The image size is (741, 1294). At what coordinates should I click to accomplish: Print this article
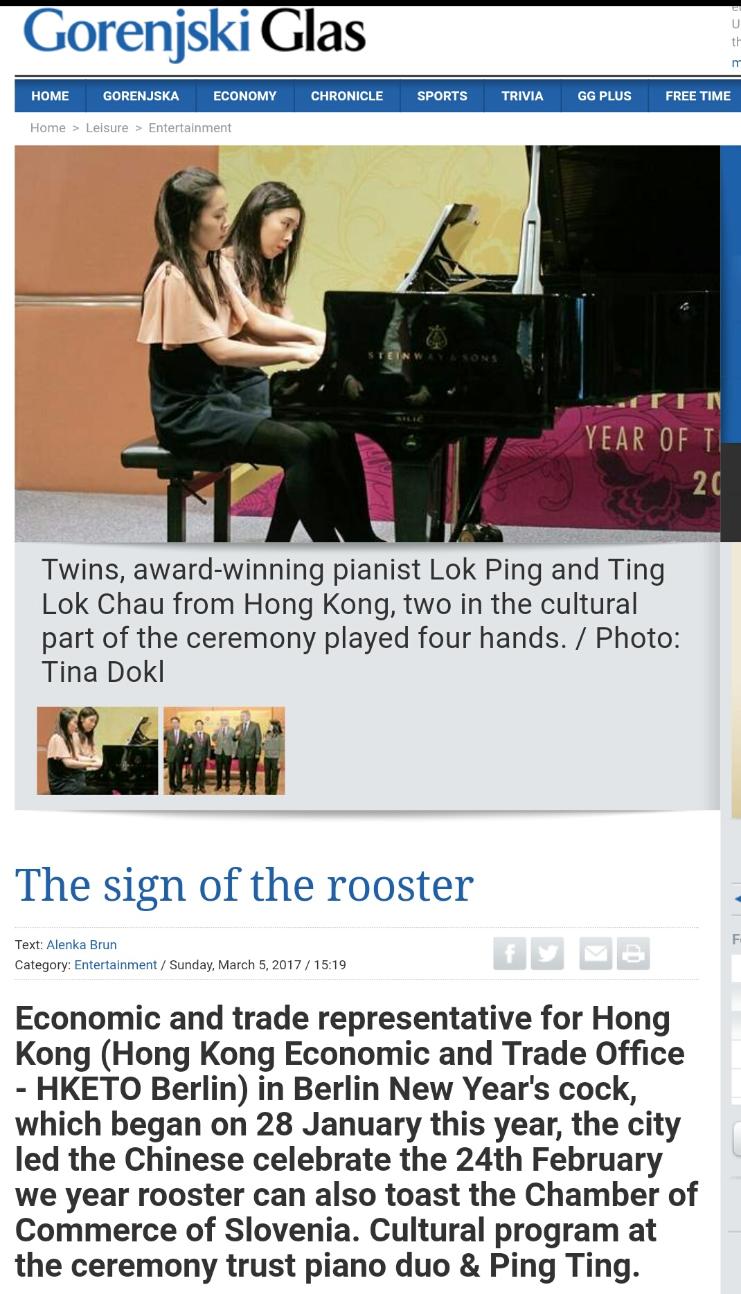633,954
